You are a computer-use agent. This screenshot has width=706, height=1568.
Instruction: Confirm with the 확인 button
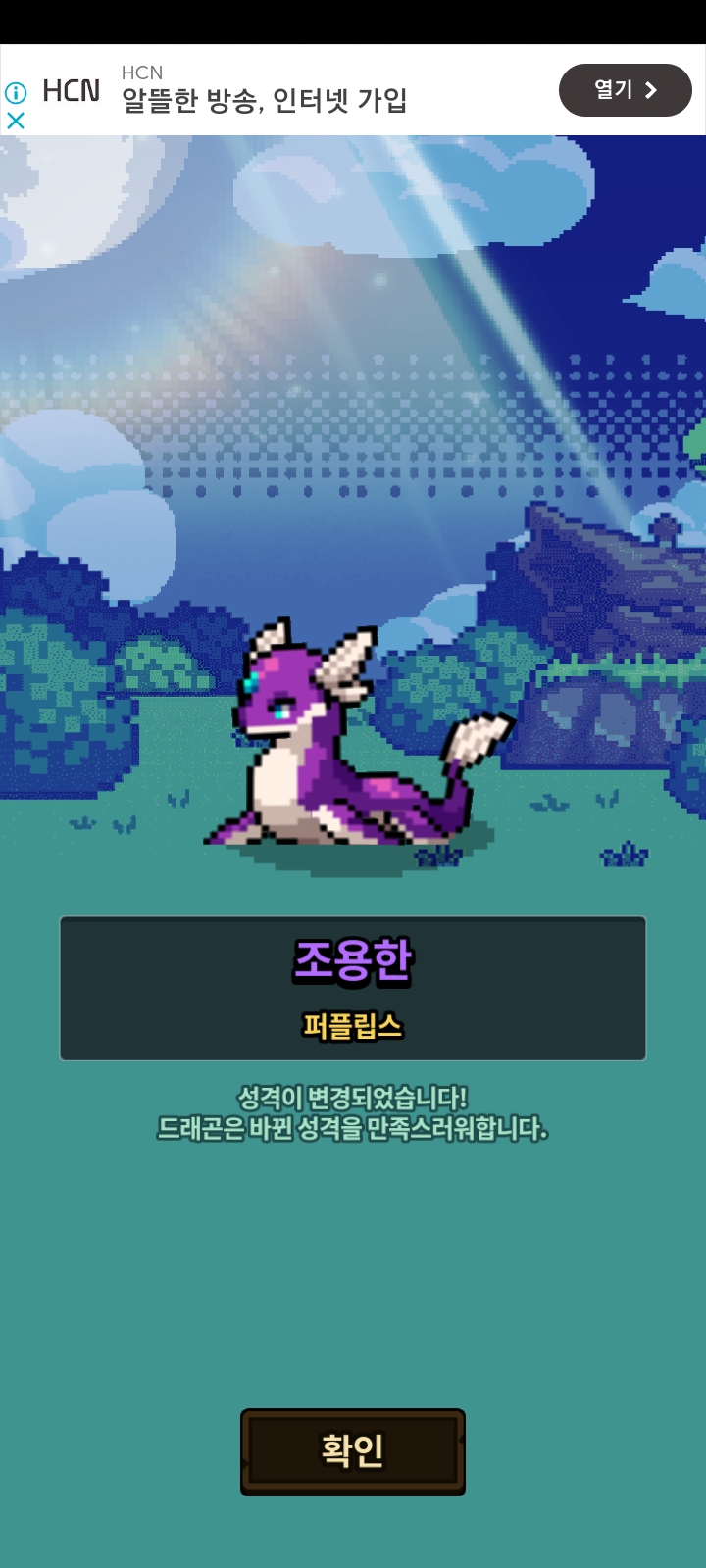[x=353, y=1451]
